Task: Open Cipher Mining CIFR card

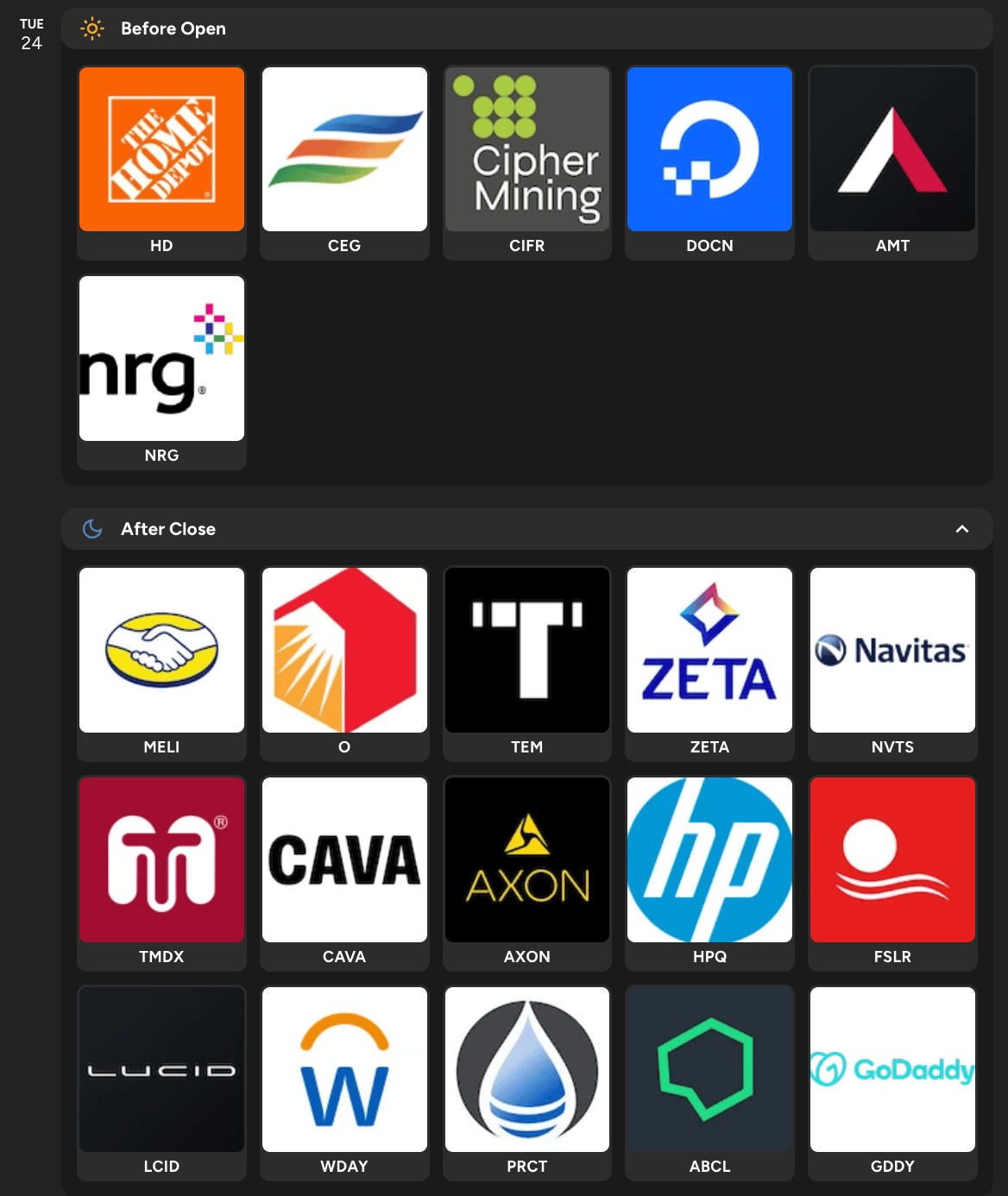Action: click(527, 150)
